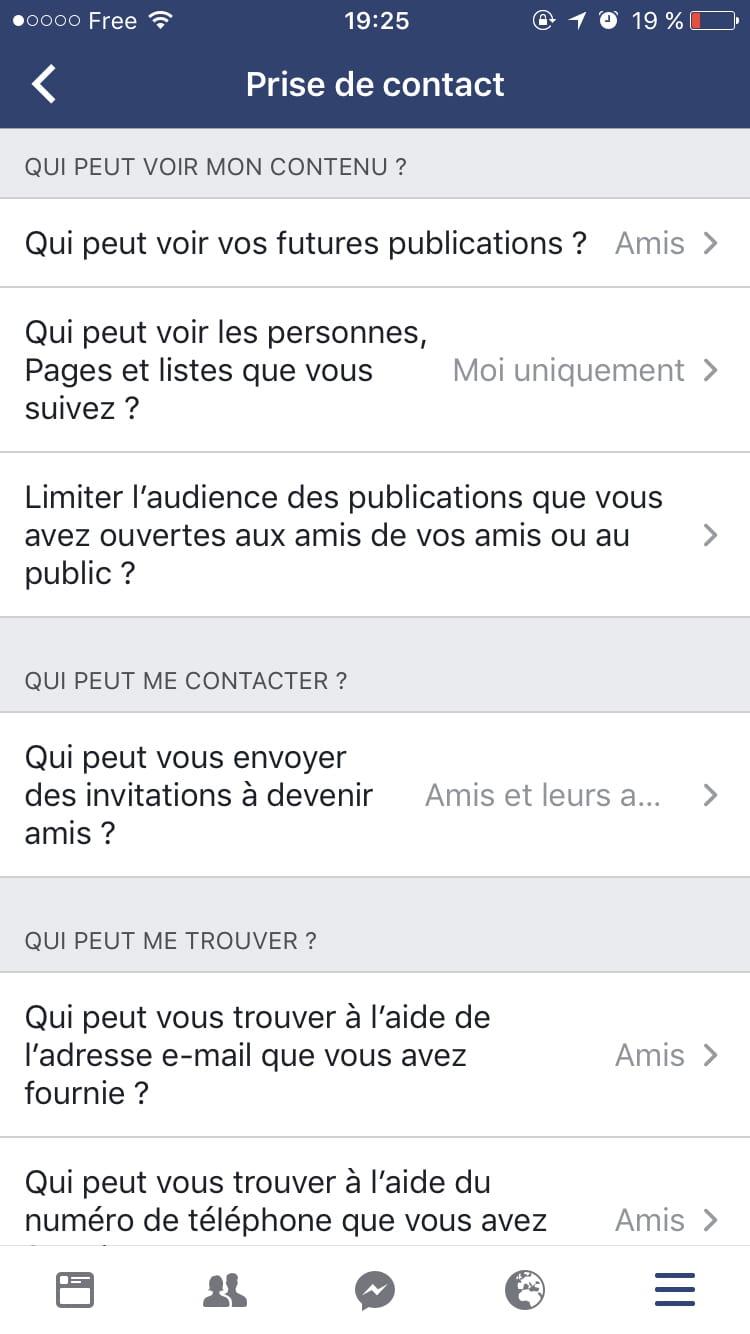Image resolution: width=750 pixels, height=1334 pixels.
Task: Open 'Qui peut voir vos futures publications ?'
Action: [x=375, y=243]
